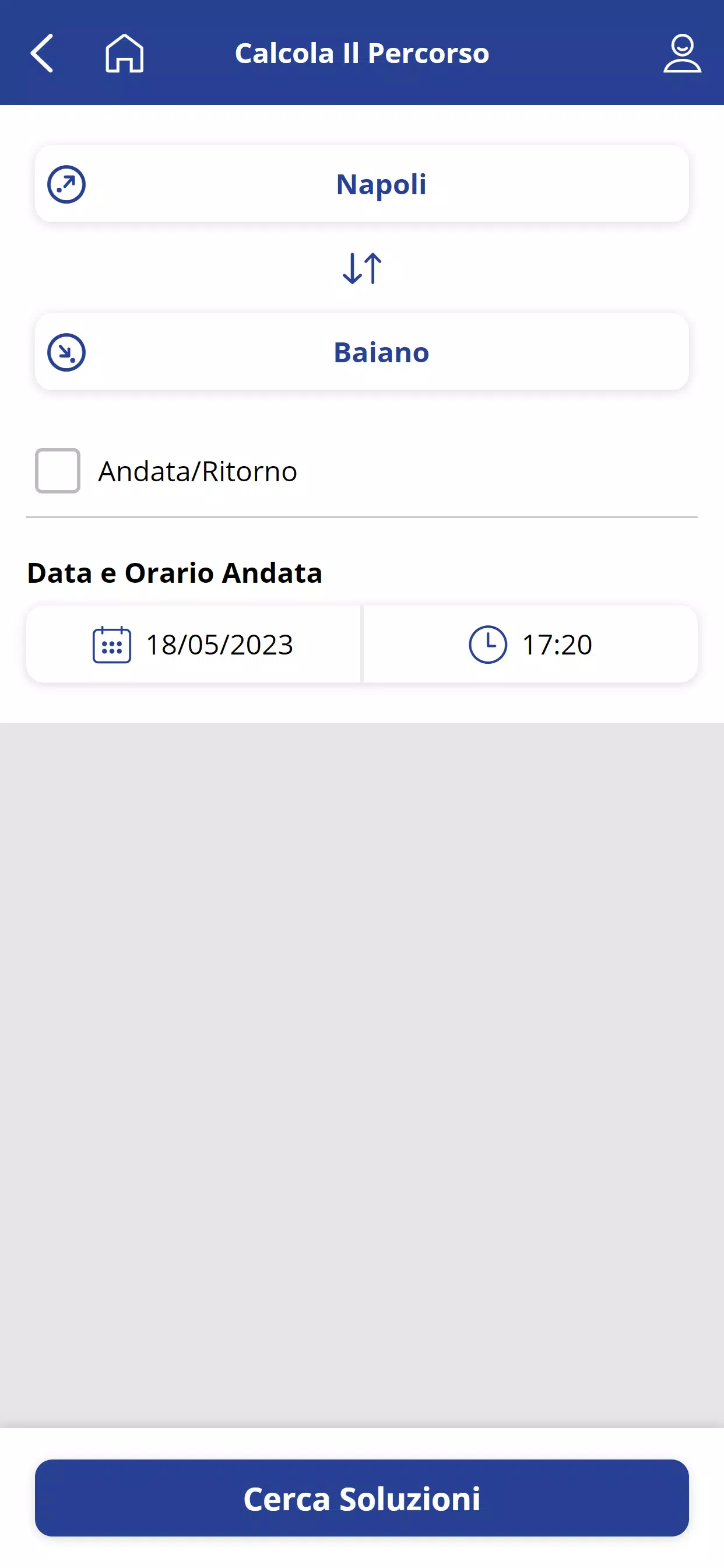Change the departure station Napoli
724x1568 pixels.
[362, 184]
